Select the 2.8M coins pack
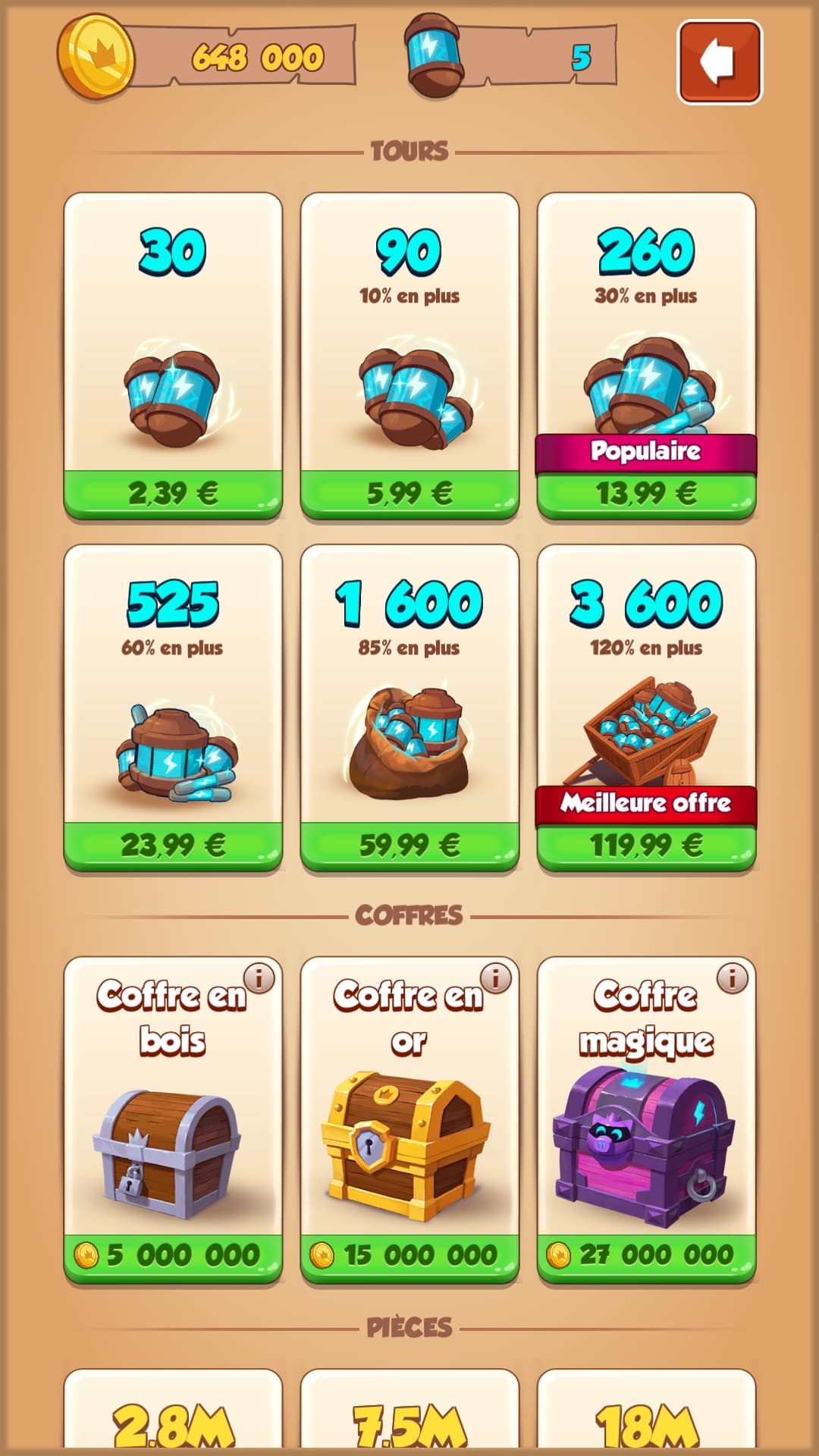The width and height of the screenshot is (819, 1456). [x=173, y=1418]
